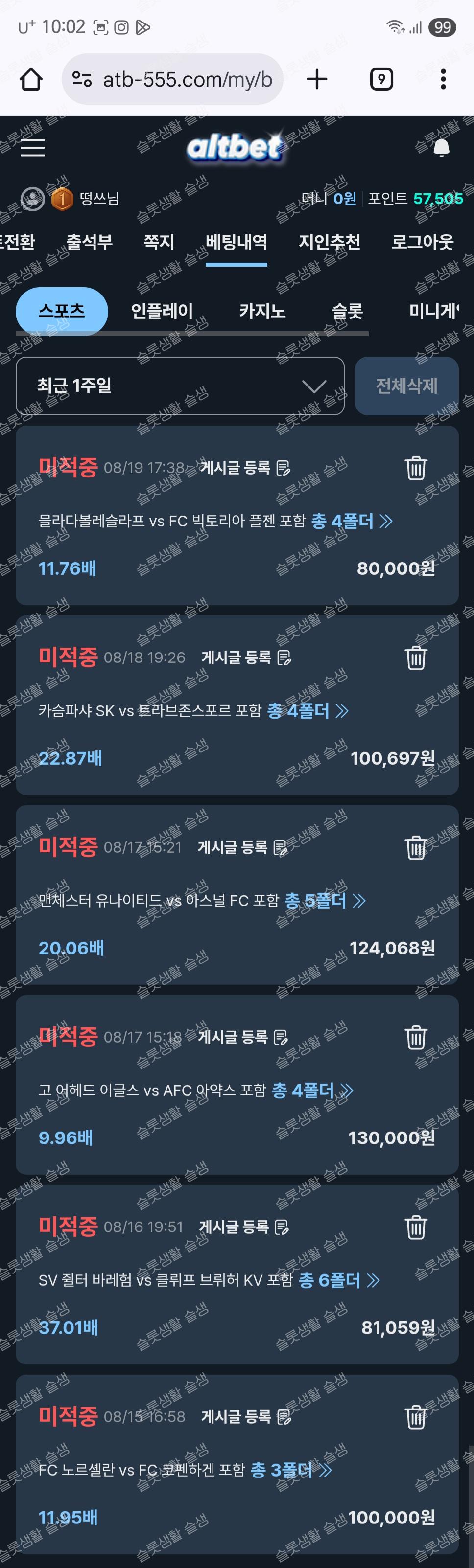Open browser tab switcher
Screen dimensions: 474x1568
[381, 79]
